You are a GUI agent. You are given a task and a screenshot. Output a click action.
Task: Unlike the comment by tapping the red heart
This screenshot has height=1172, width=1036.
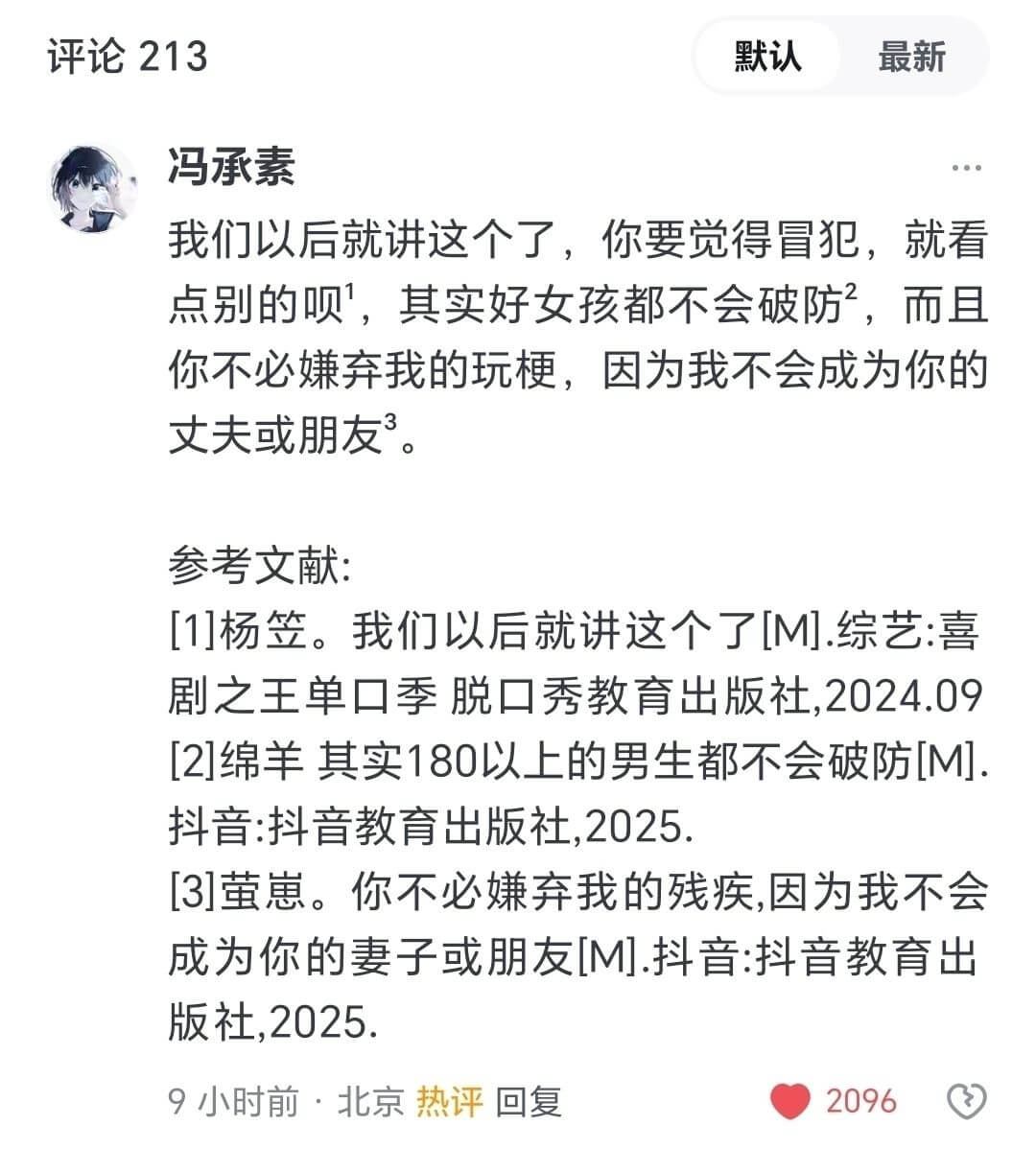789,1101
